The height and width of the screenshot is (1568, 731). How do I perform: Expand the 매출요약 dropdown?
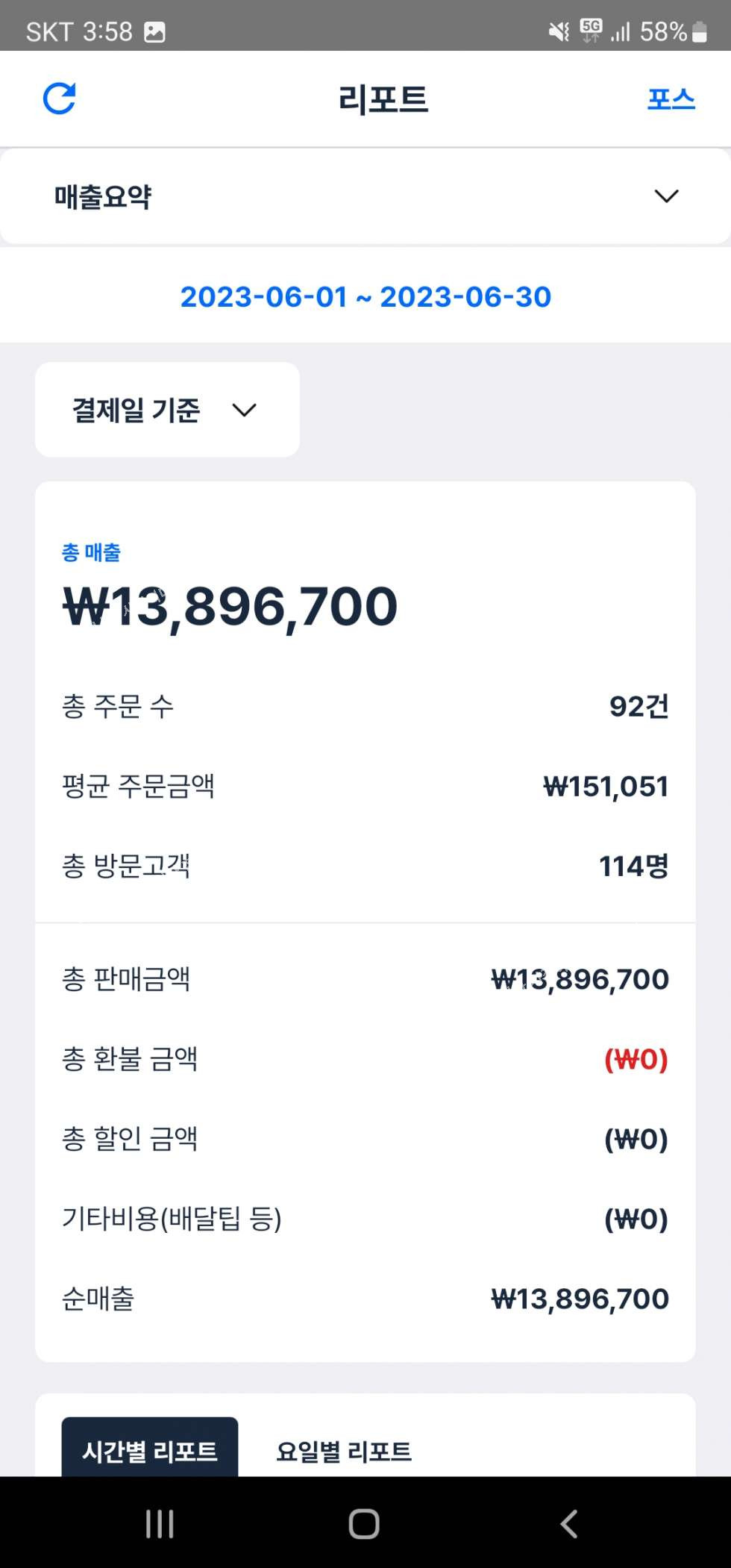tap(365, 196)
